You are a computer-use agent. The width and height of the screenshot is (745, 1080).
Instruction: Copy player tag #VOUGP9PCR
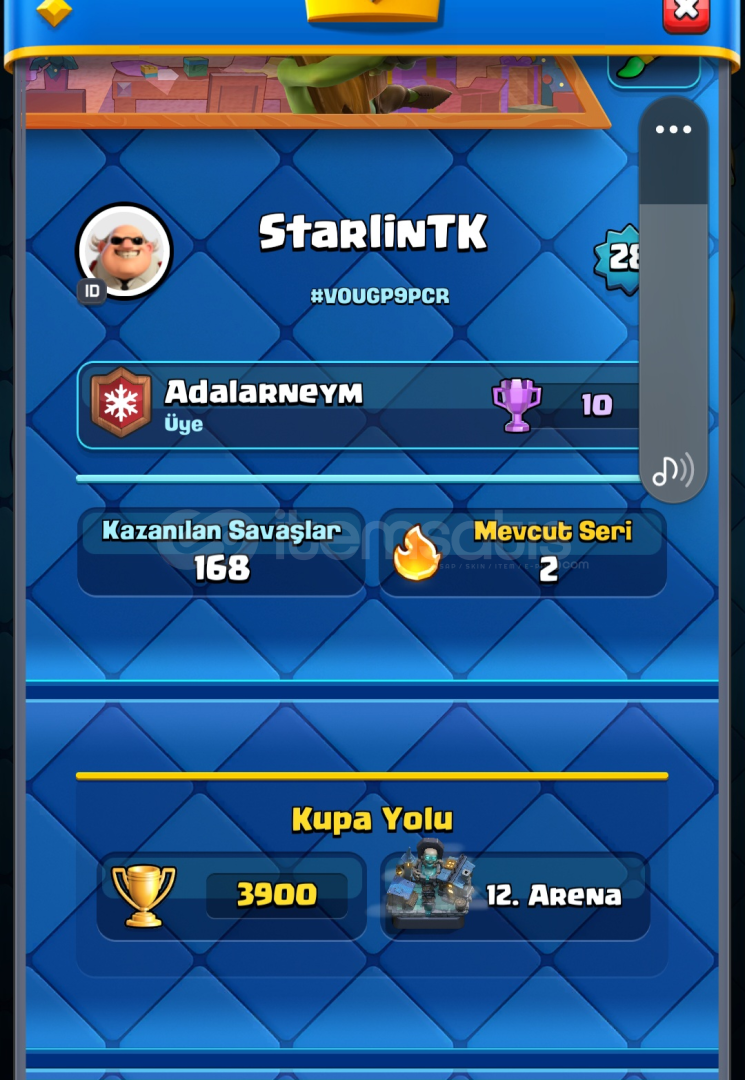coord(379,297)
